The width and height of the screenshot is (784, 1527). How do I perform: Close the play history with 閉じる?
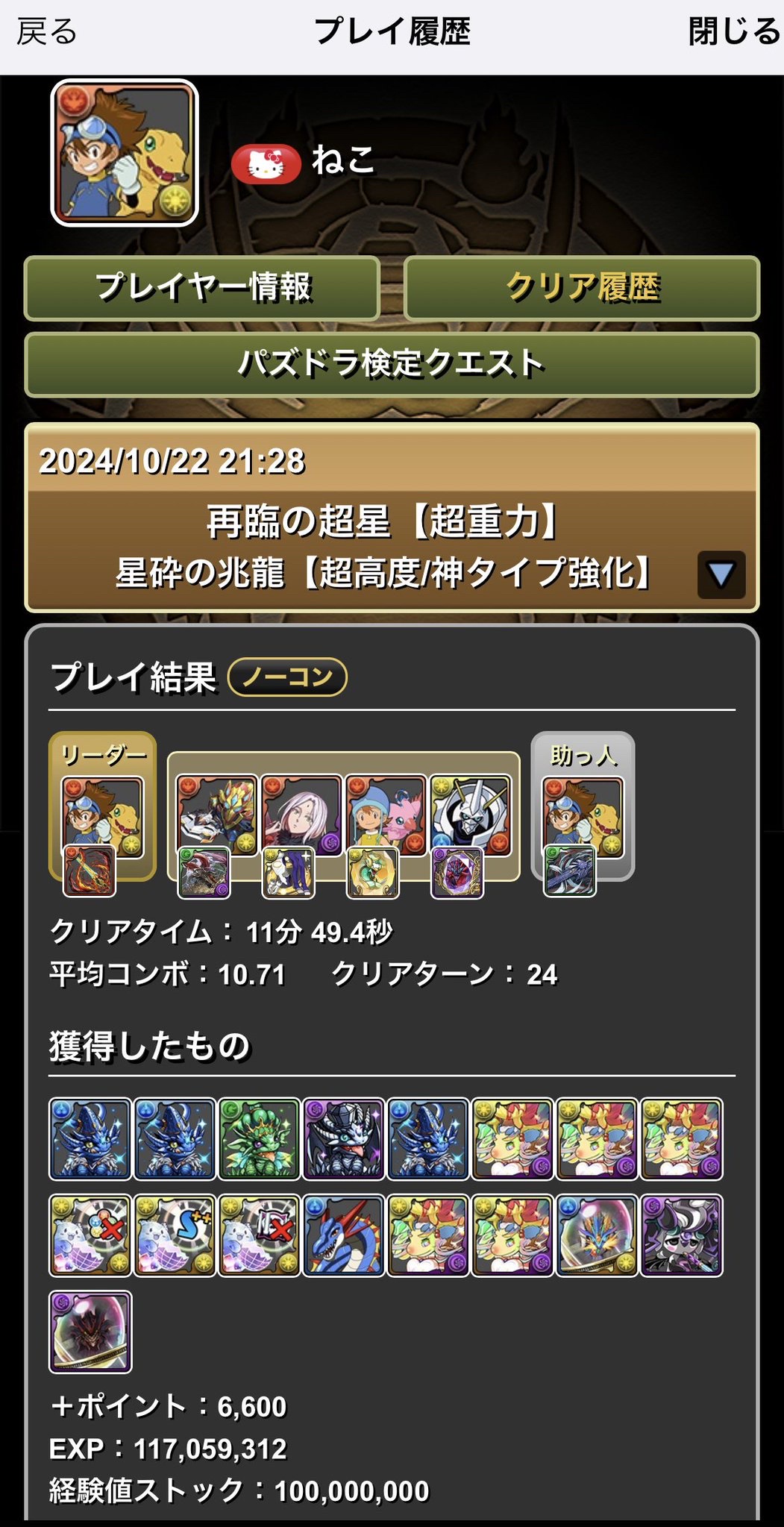[x=733, y=33]
